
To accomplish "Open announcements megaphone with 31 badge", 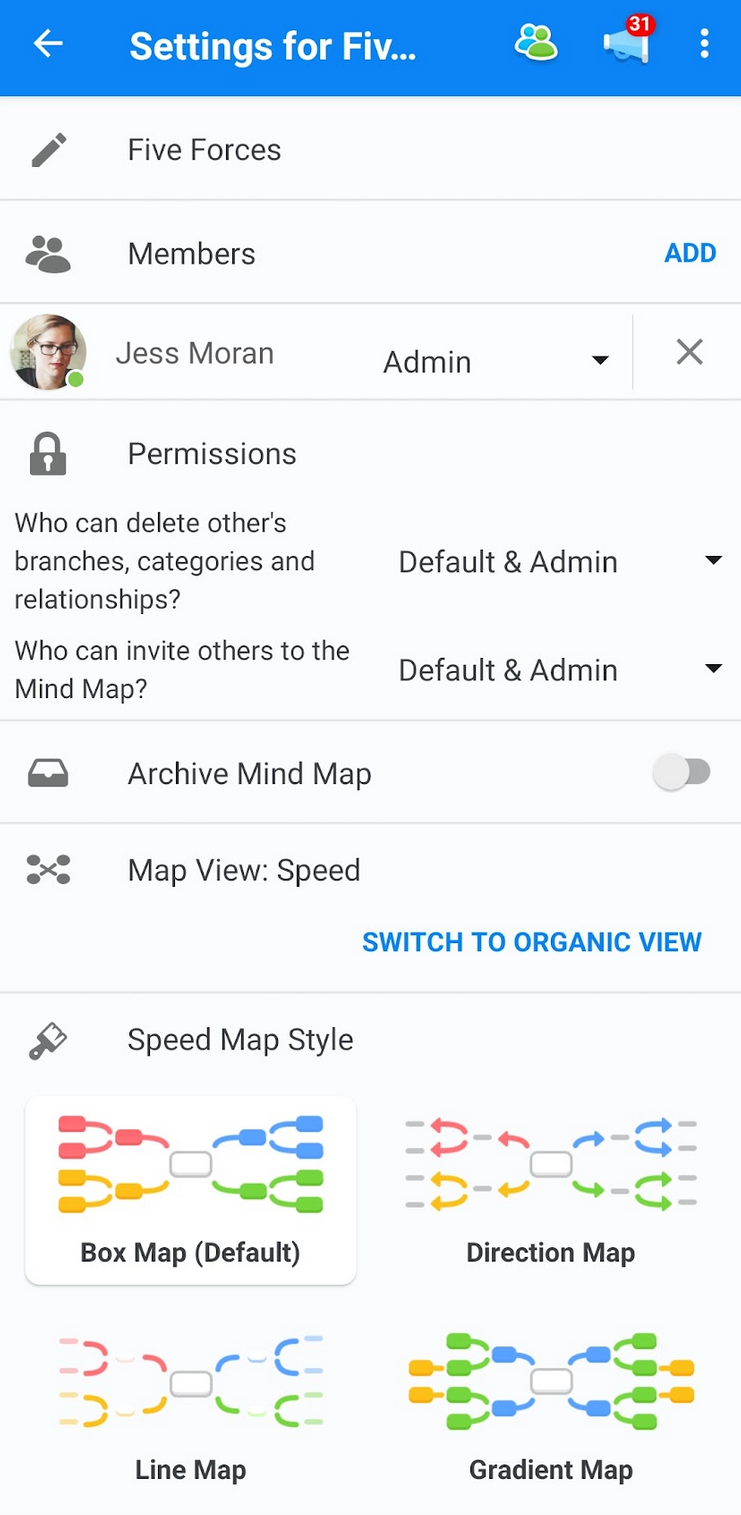I will (626, 40).
